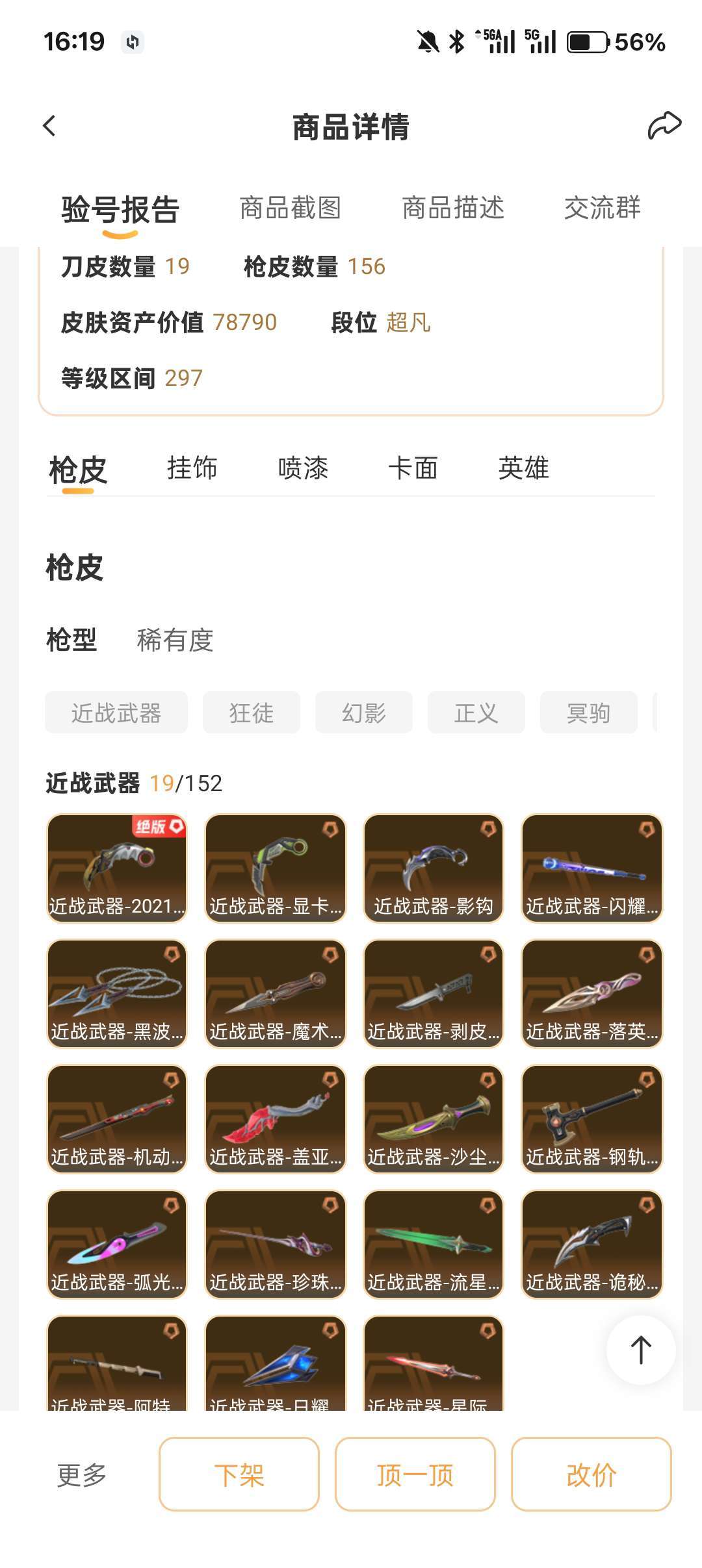View the 绝版 近战武器-2021 skin
This screenshot has width=702, height=1568.
(117, 868)
